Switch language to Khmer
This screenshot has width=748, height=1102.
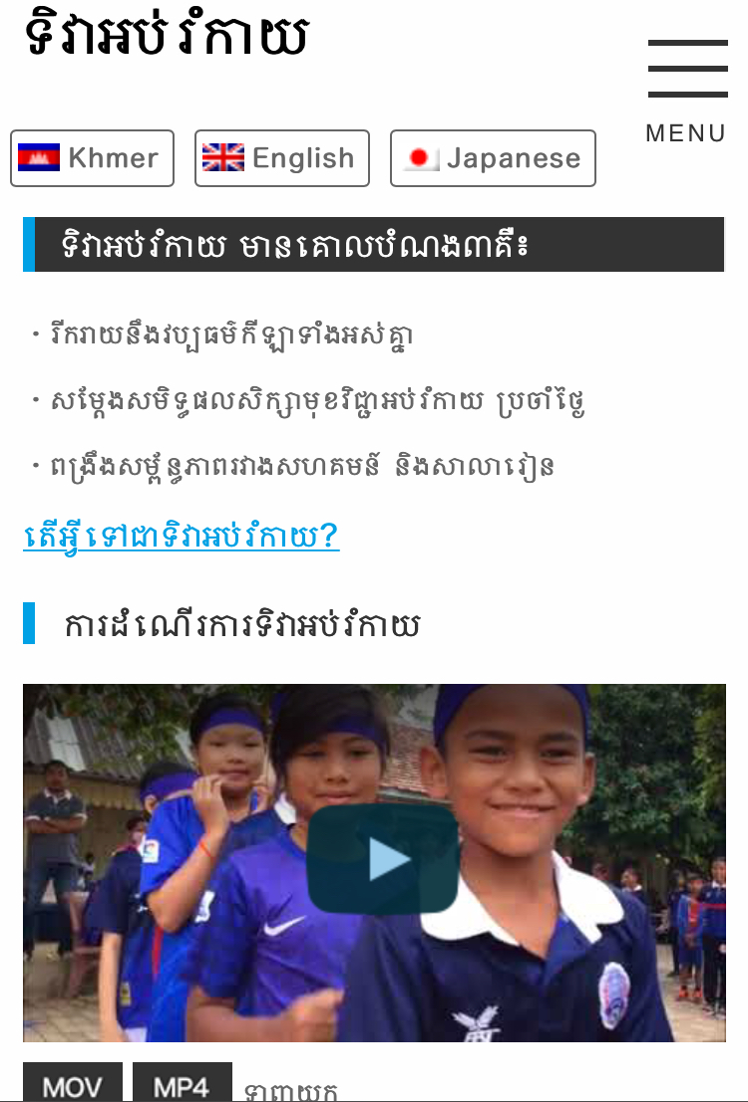92,158
